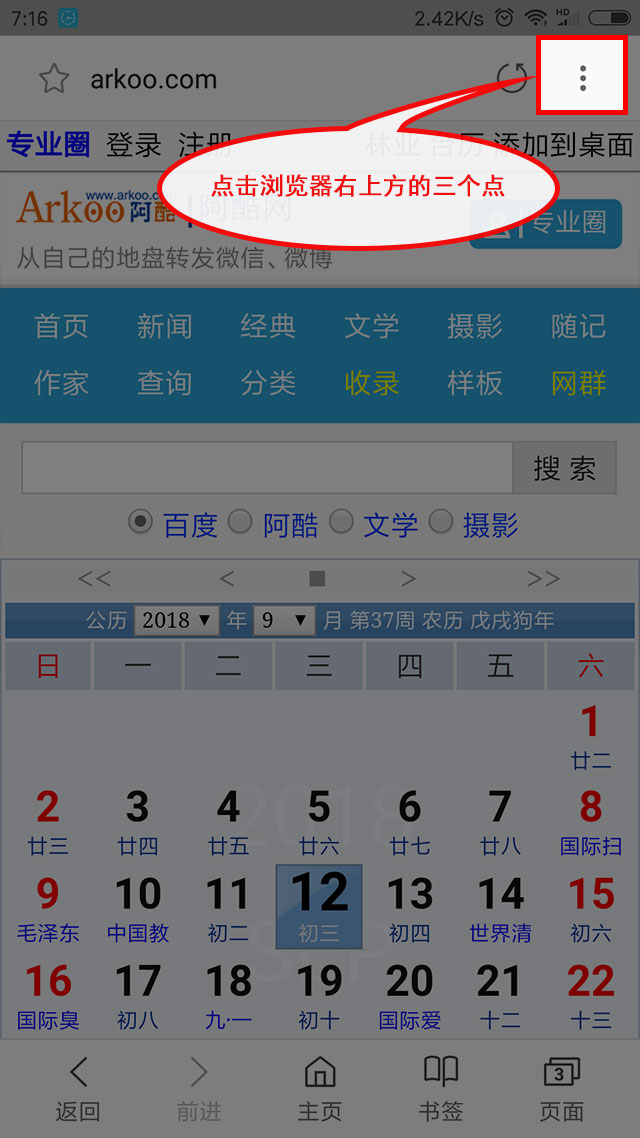Select the 百度 radio option
Image resolution: width=640 pixels, height=1138 pixels.
(x=141, y=522)
